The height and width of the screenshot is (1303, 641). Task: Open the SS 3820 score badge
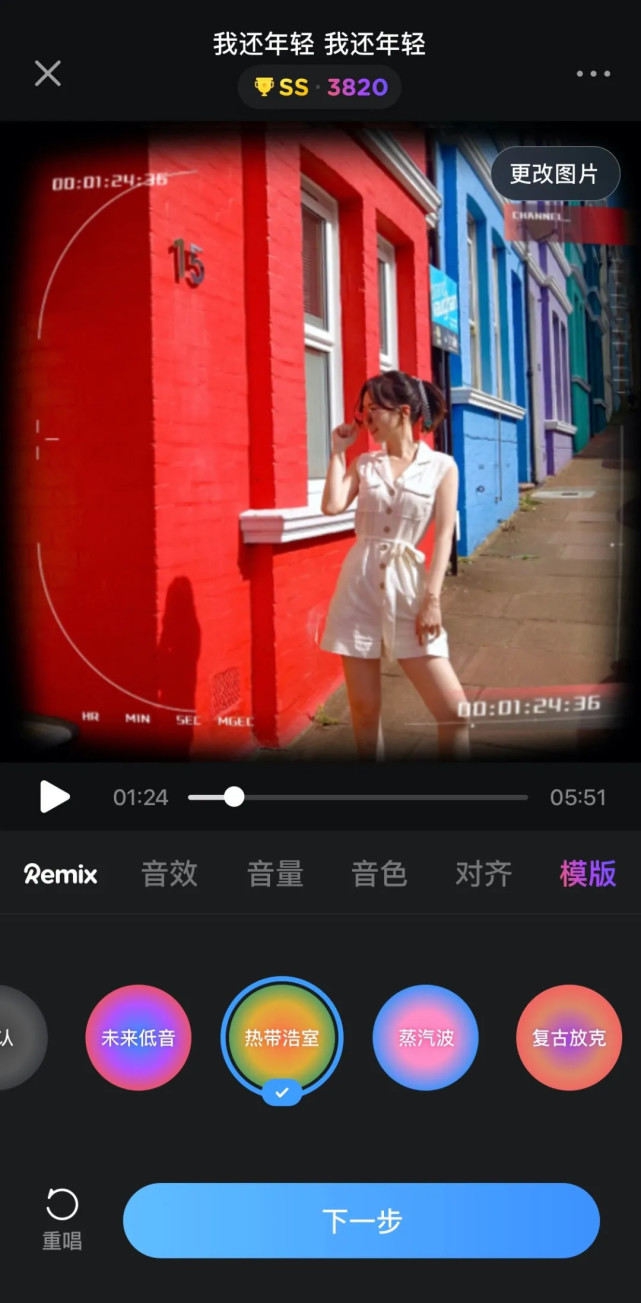pyautogui.click(x=320, y=87)
